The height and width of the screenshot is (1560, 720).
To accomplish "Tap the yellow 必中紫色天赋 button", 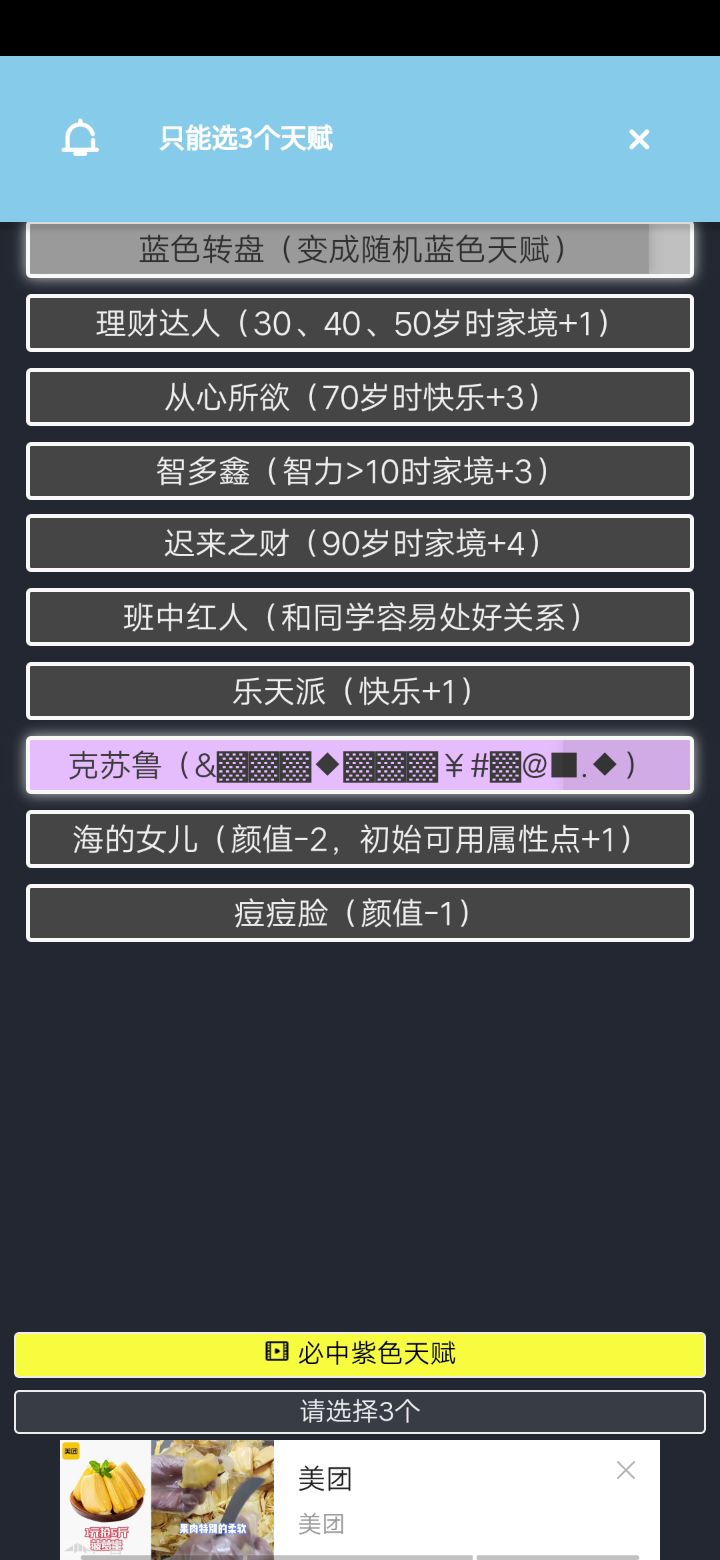I will (359, 1354).
